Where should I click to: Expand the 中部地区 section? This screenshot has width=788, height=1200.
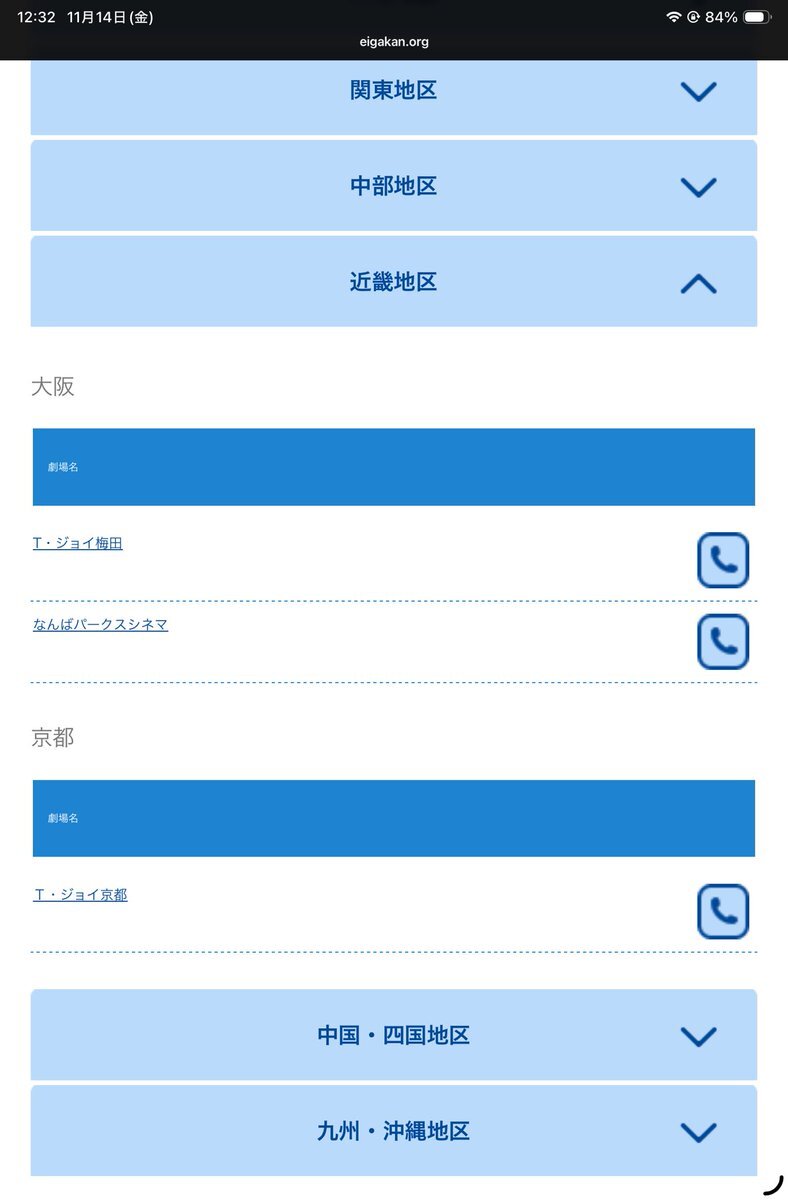click(x=394, y=187)
